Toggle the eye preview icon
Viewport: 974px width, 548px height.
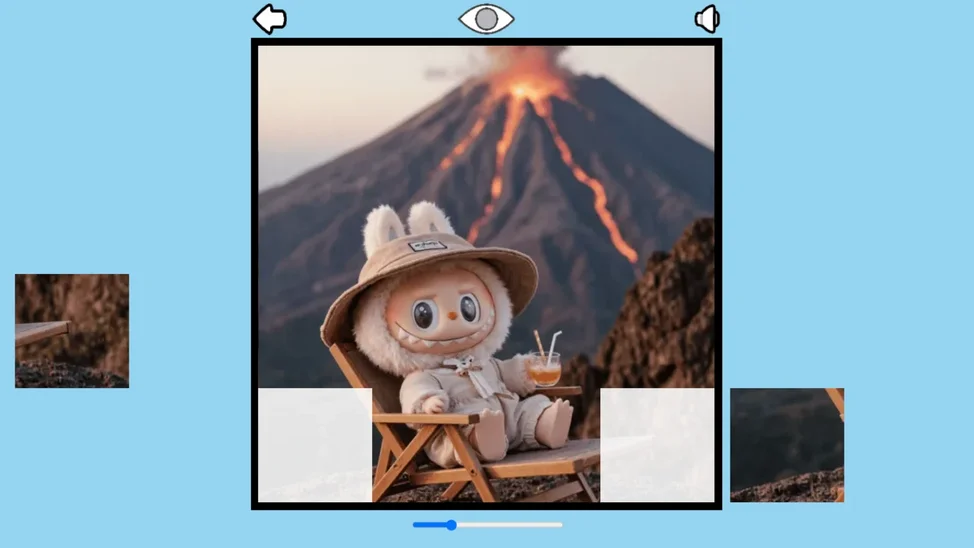pos(486,19)
